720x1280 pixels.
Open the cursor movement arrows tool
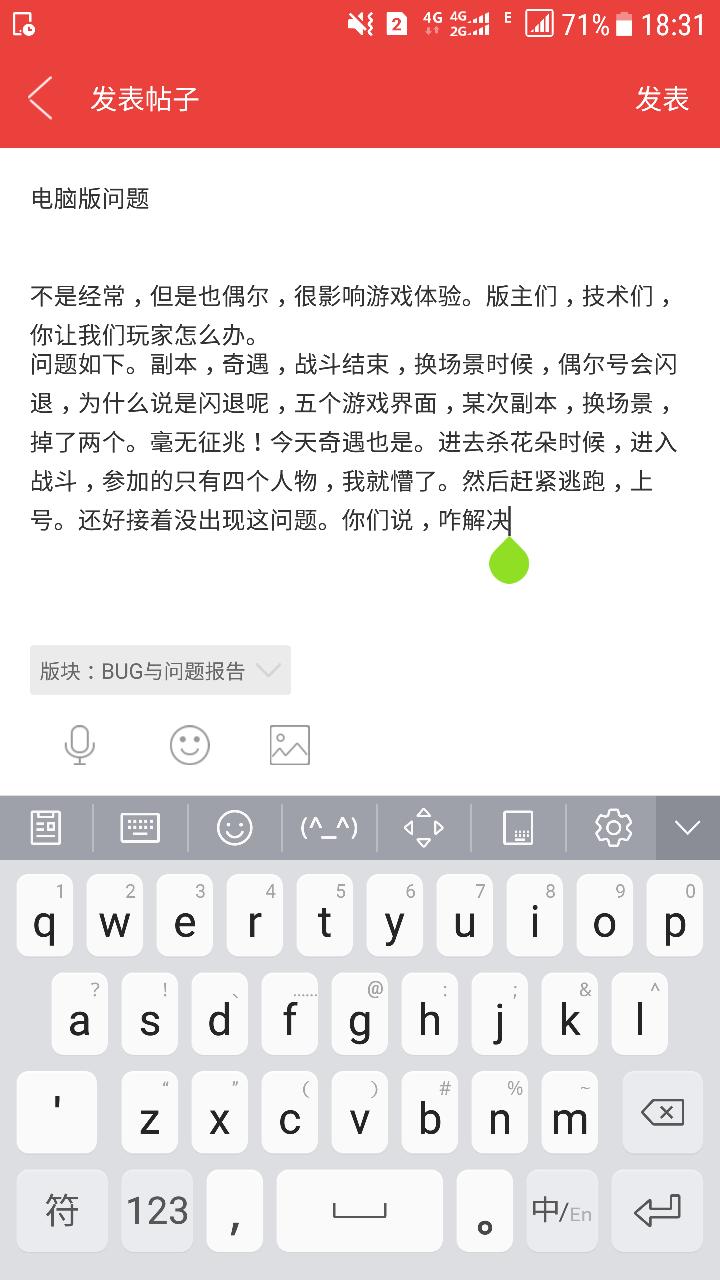tap(423, 827)
